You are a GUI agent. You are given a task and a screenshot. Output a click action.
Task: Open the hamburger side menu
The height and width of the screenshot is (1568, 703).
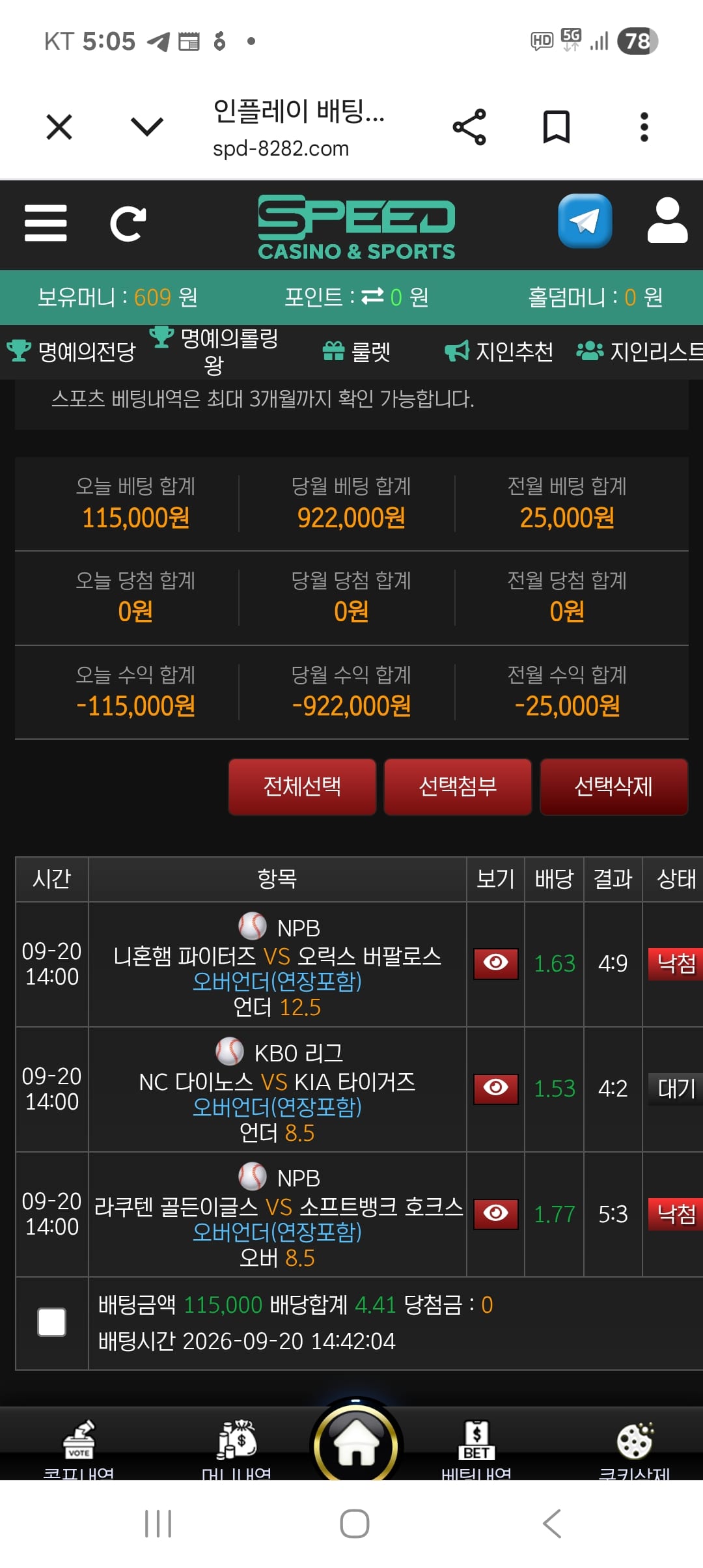point(46,223)
